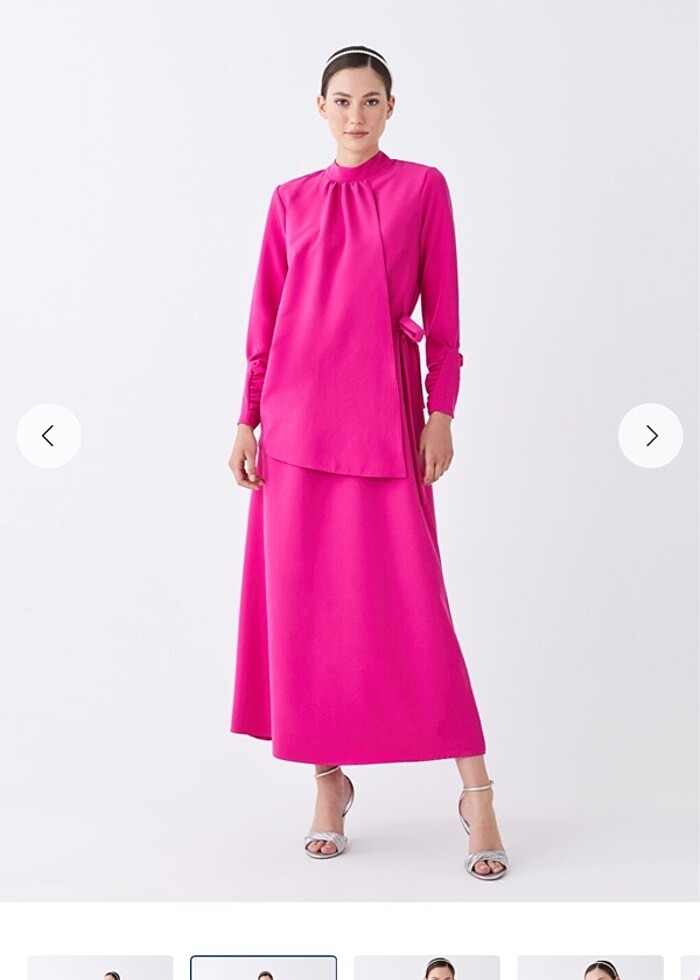Tap the highlighted second gallery thumbnail

(x=264, y=968)
